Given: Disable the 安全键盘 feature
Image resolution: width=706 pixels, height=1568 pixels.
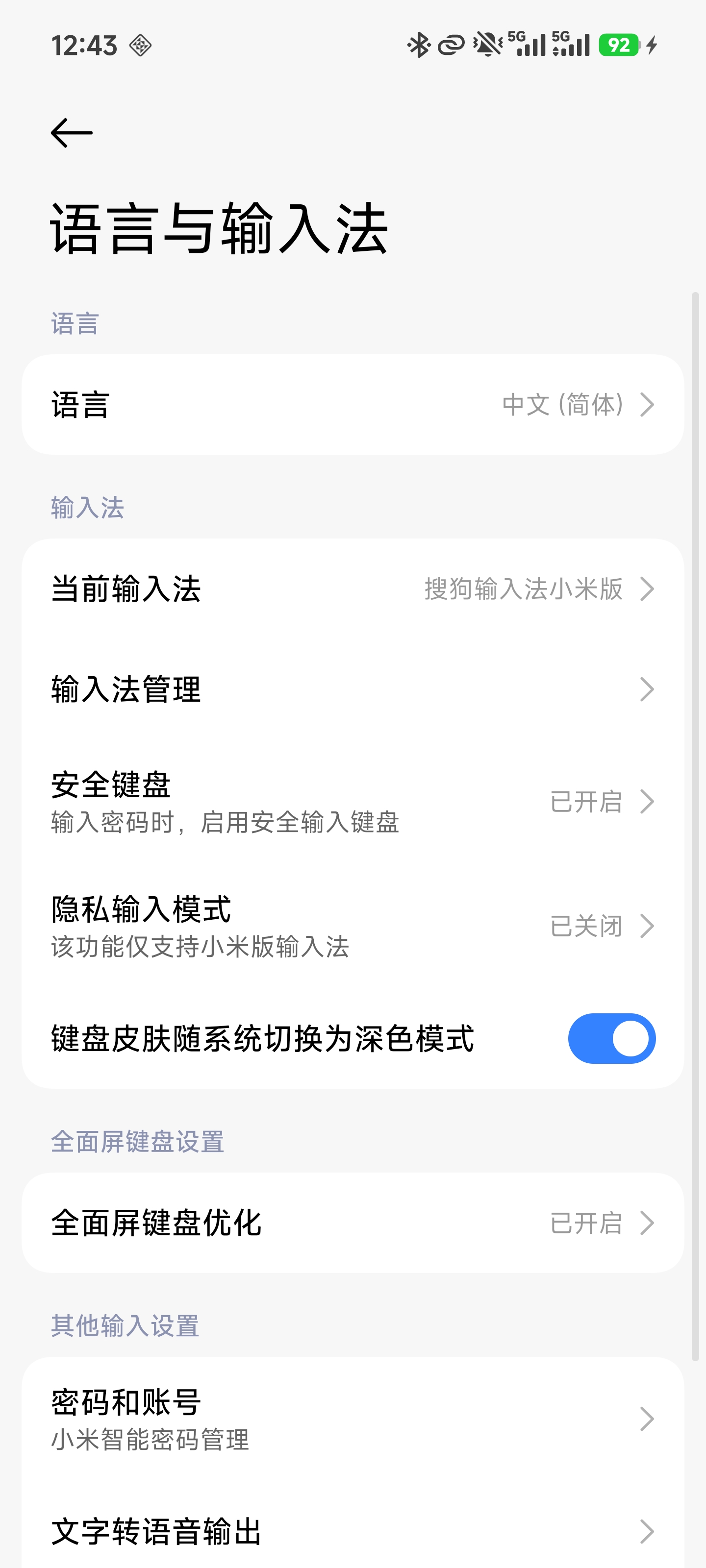Looking at the screenshot, I should click(x=353, y=804).
